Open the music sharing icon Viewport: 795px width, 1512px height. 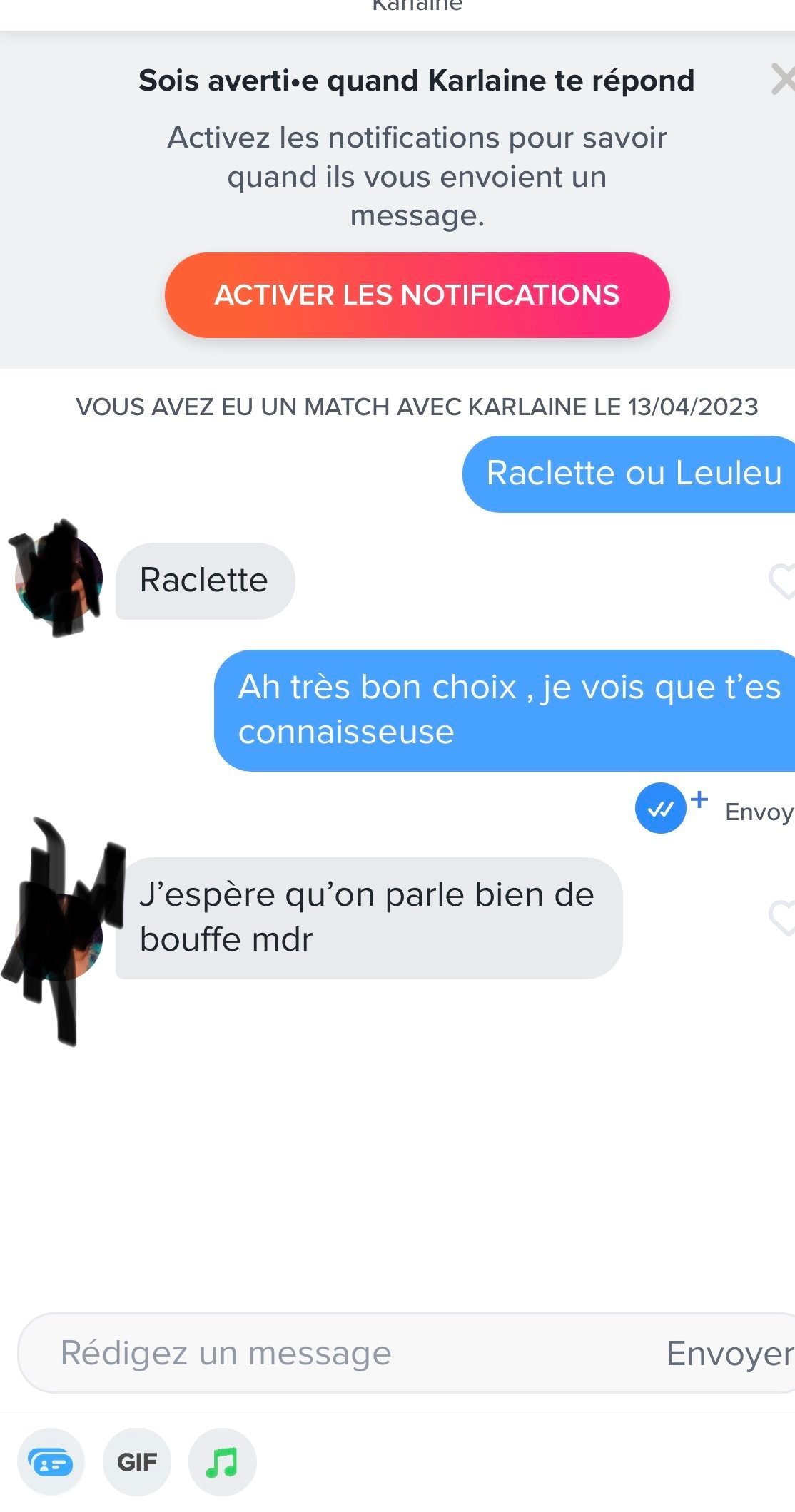click(x=222, y=1462)
